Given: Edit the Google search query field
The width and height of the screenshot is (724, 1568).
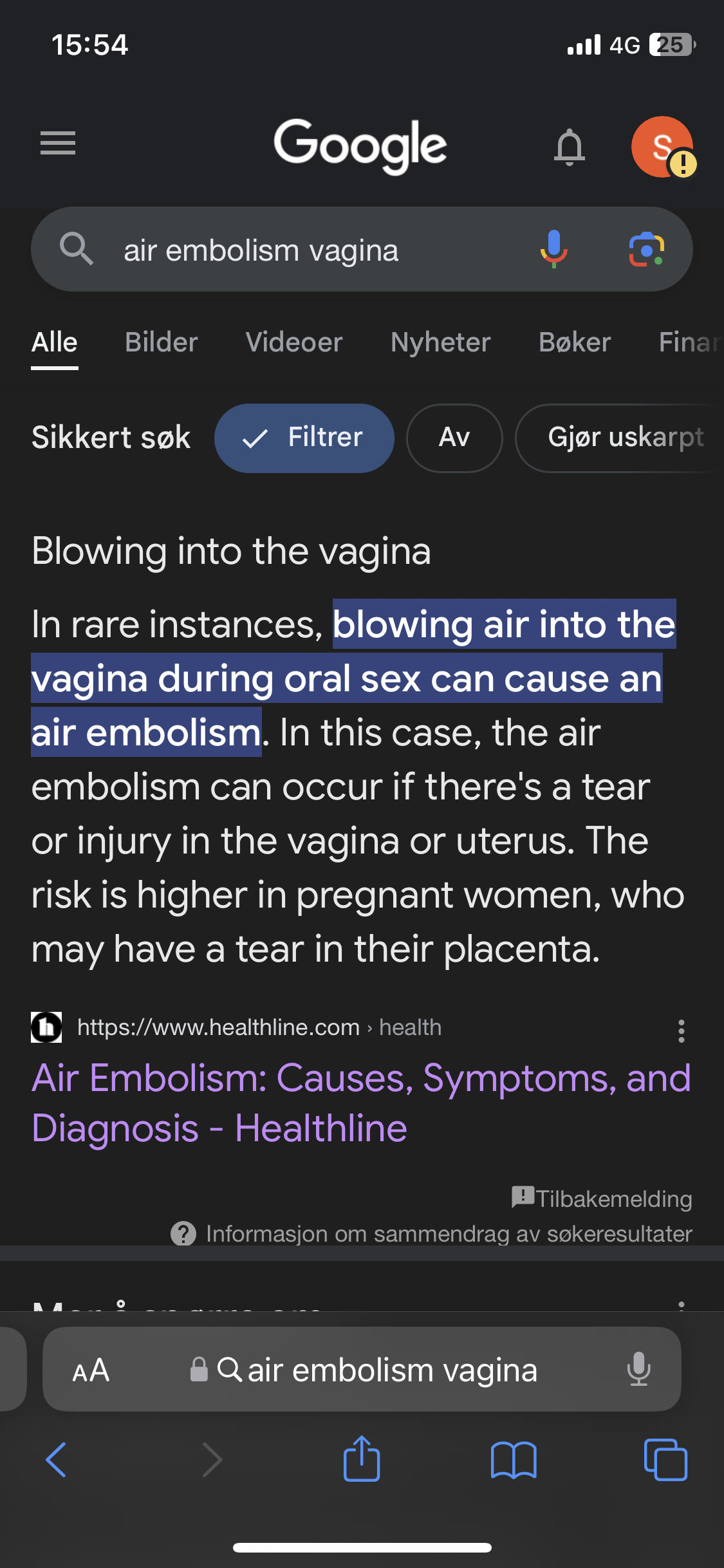Looking at the screenshot, I should pyautogui.click(x=315, y=250).
